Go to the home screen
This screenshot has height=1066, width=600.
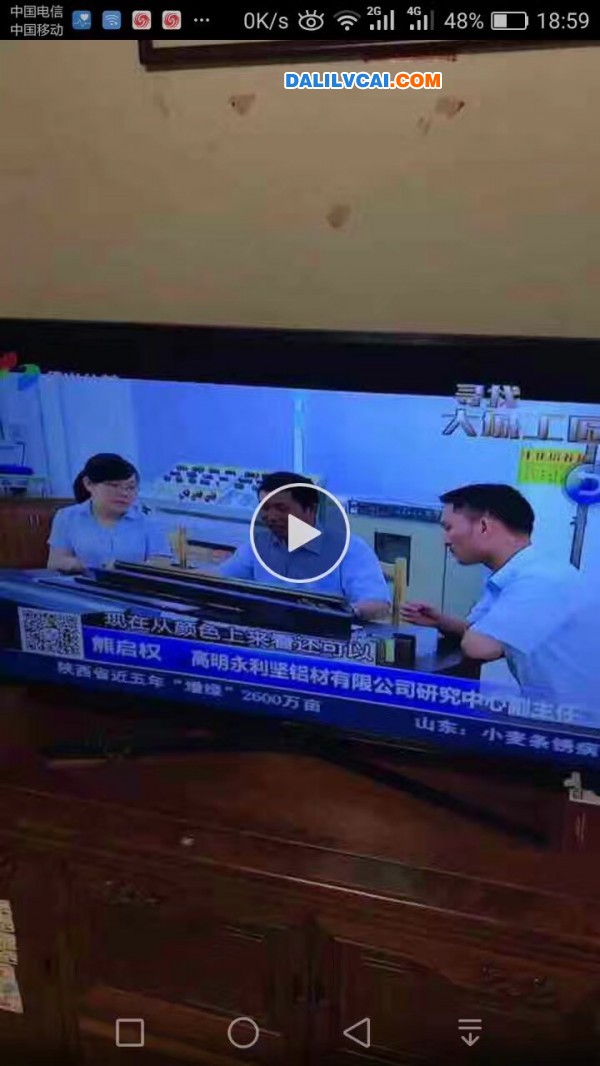pyautogui.click(x=243, y=1032)
